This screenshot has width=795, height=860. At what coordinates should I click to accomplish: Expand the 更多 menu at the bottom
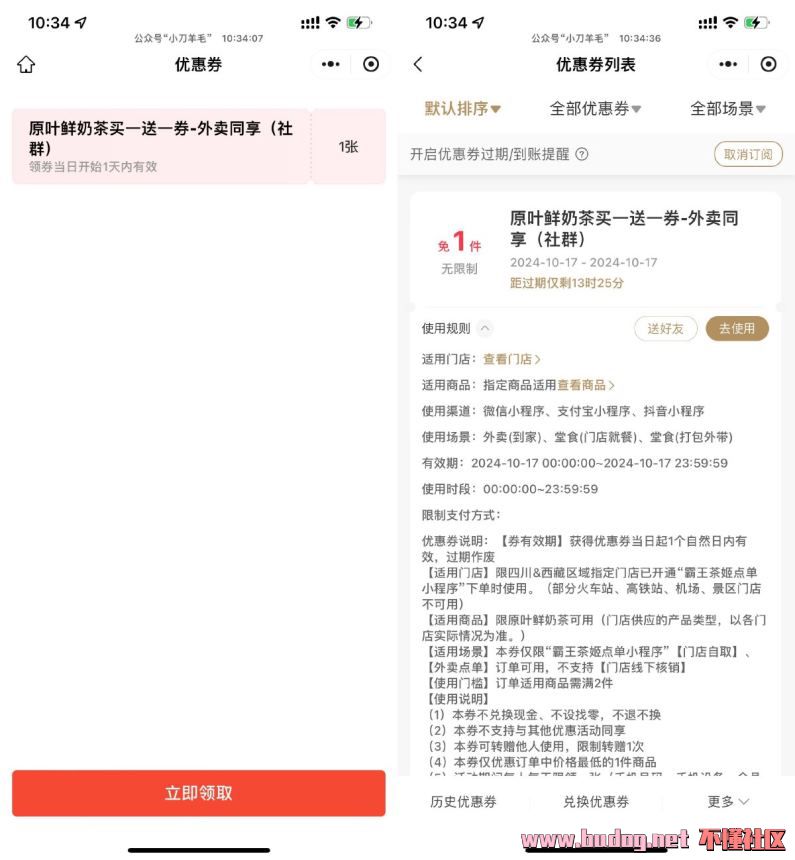(x=728, y=802)
